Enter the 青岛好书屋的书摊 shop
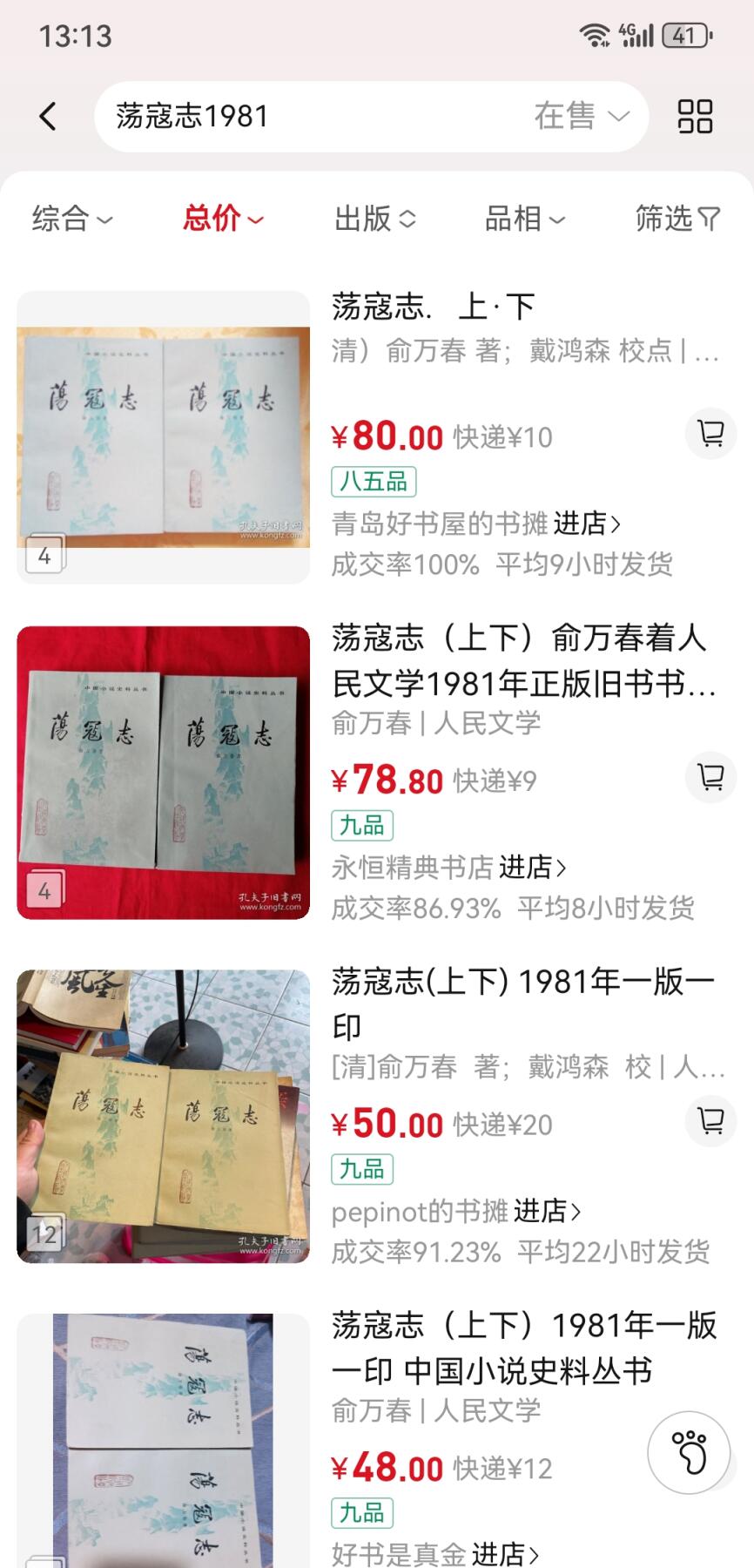 [475, 524]
